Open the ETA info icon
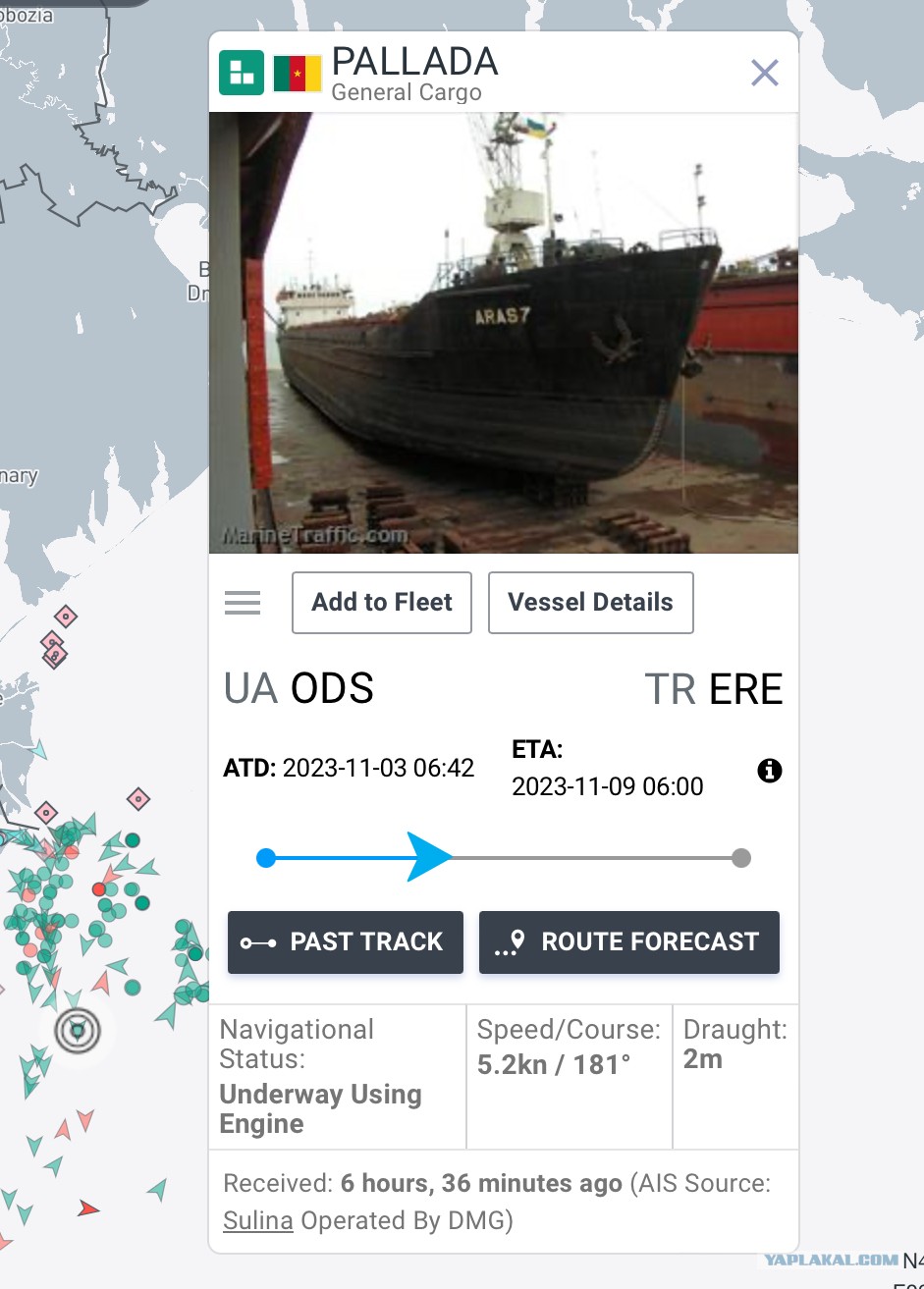The image size is (924, 1289). tap(770, 771)
